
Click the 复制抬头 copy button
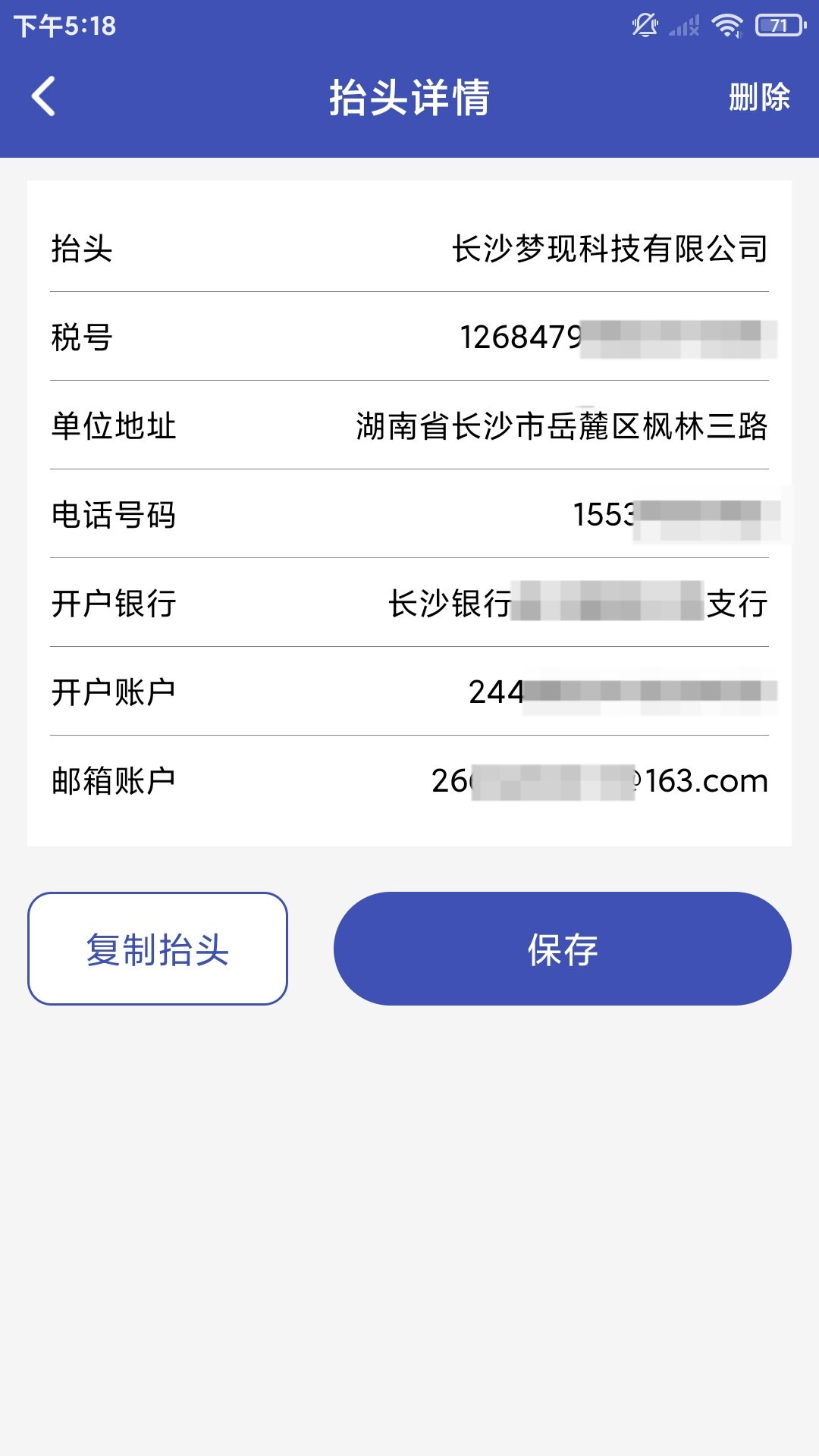click(157, 948)
